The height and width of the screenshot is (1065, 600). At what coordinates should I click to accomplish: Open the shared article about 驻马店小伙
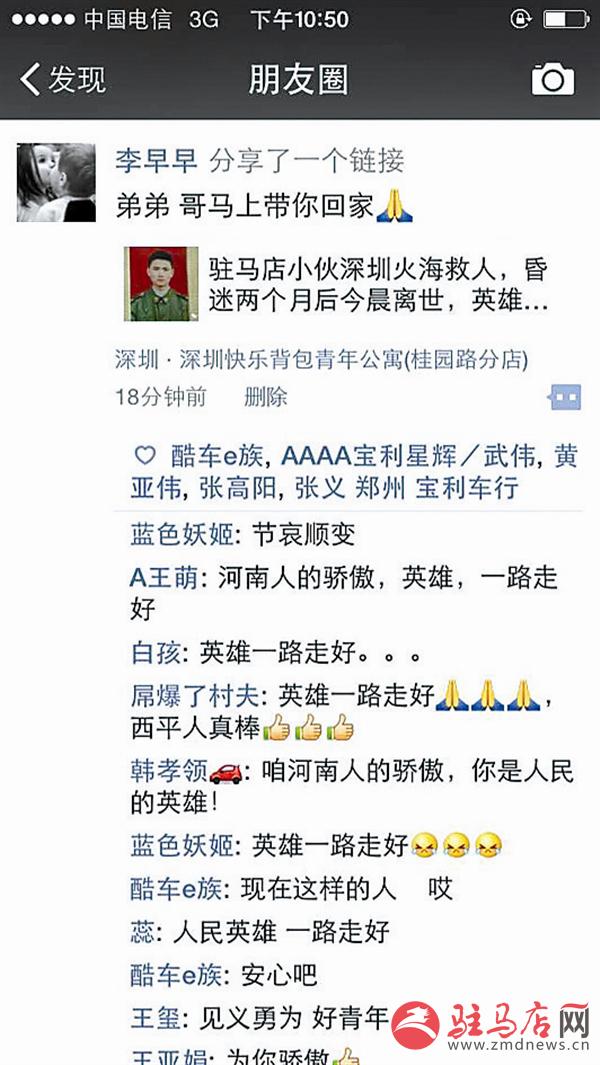click(x=350, y=285)
